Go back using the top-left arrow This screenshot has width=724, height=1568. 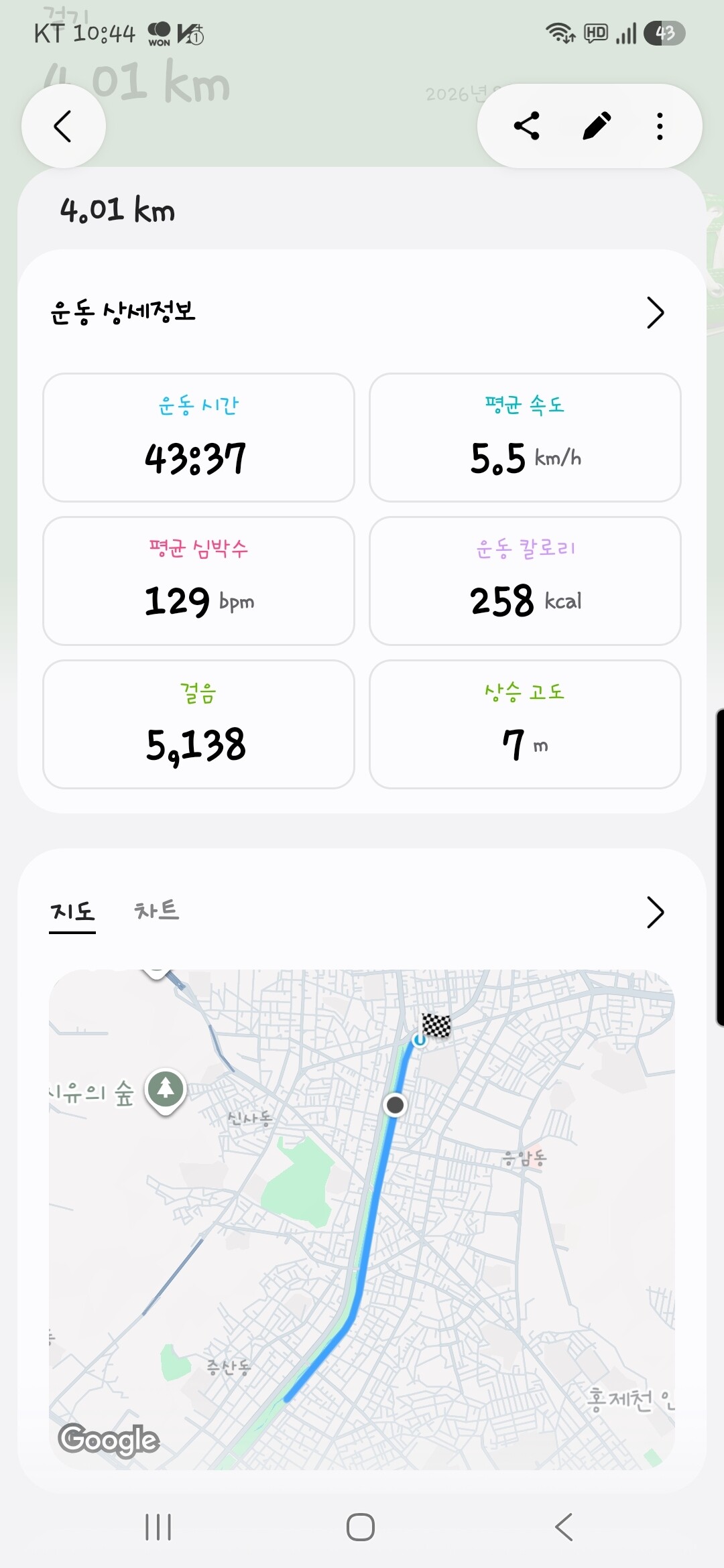tap(63, 126)
